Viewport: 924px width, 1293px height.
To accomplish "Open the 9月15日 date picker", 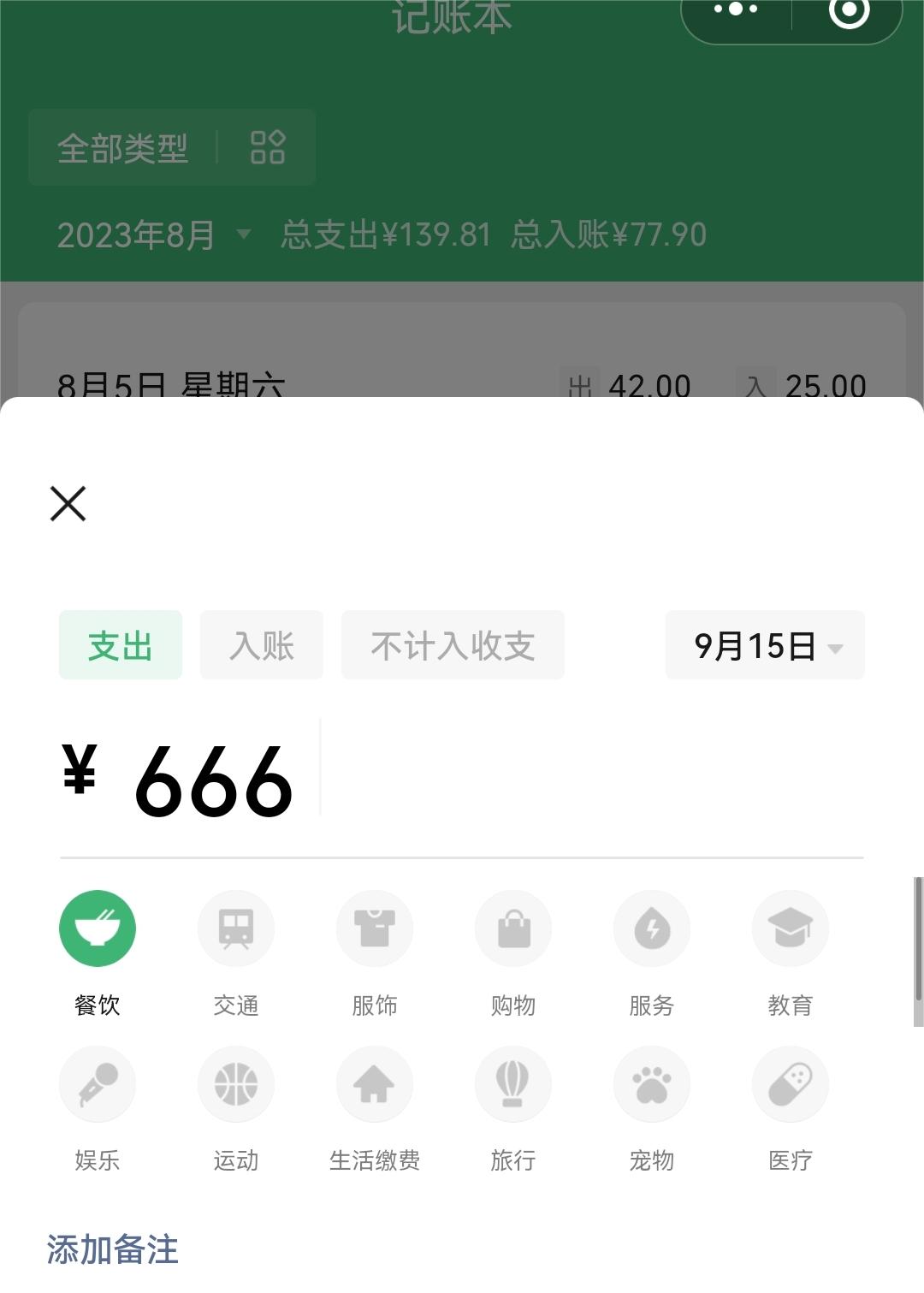I will (x=764, y=646).
